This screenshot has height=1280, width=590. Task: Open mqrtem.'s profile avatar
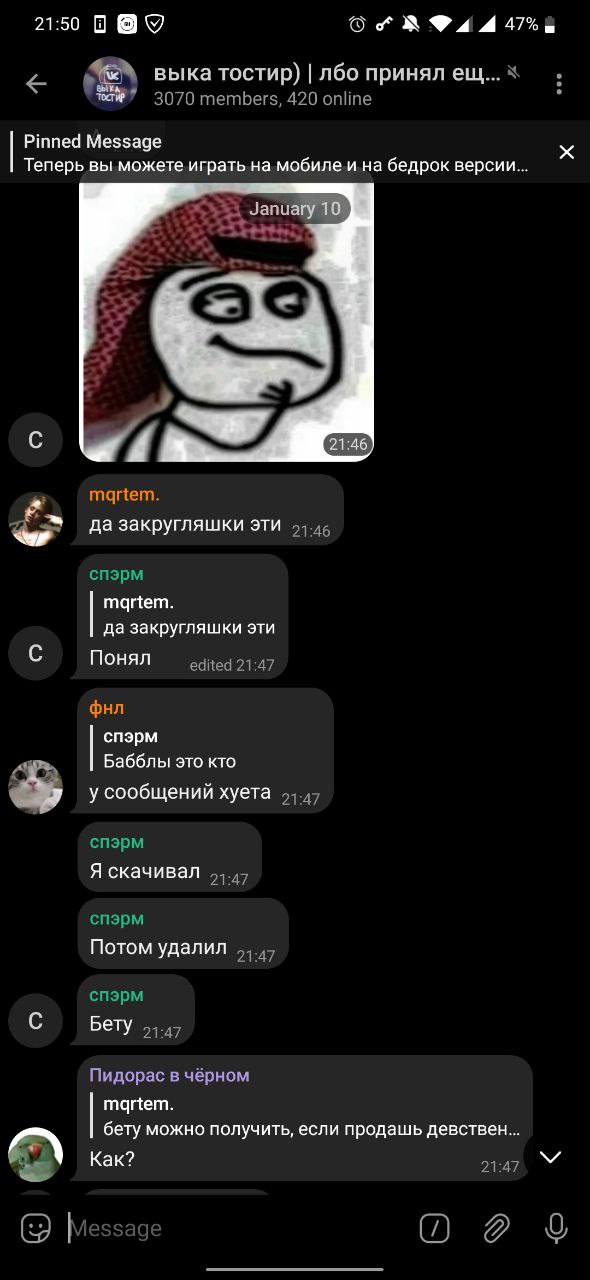click(x=36, y=519)
